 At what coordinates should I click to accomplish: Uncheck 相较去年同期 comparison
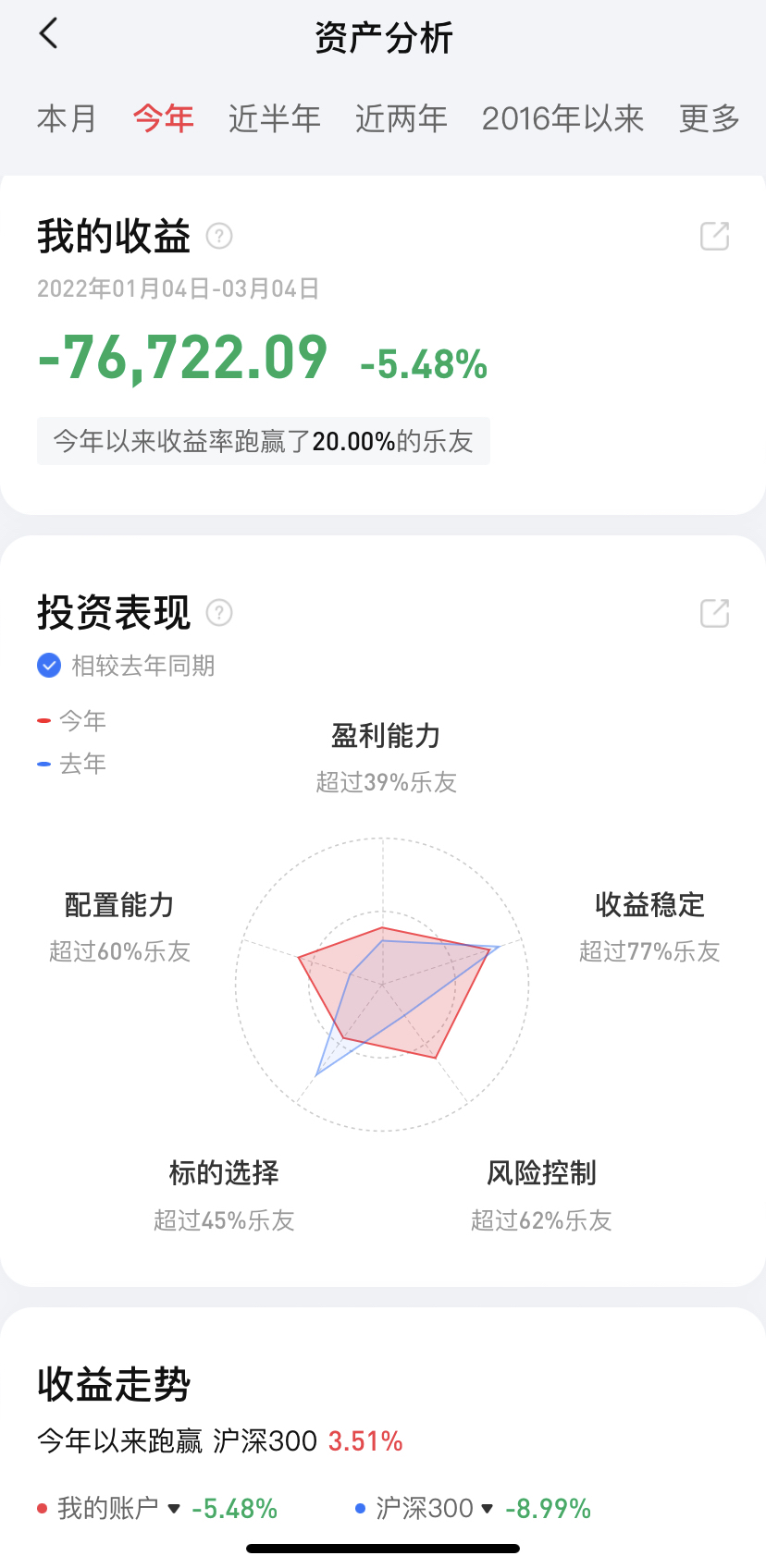[x=49, y=666]
